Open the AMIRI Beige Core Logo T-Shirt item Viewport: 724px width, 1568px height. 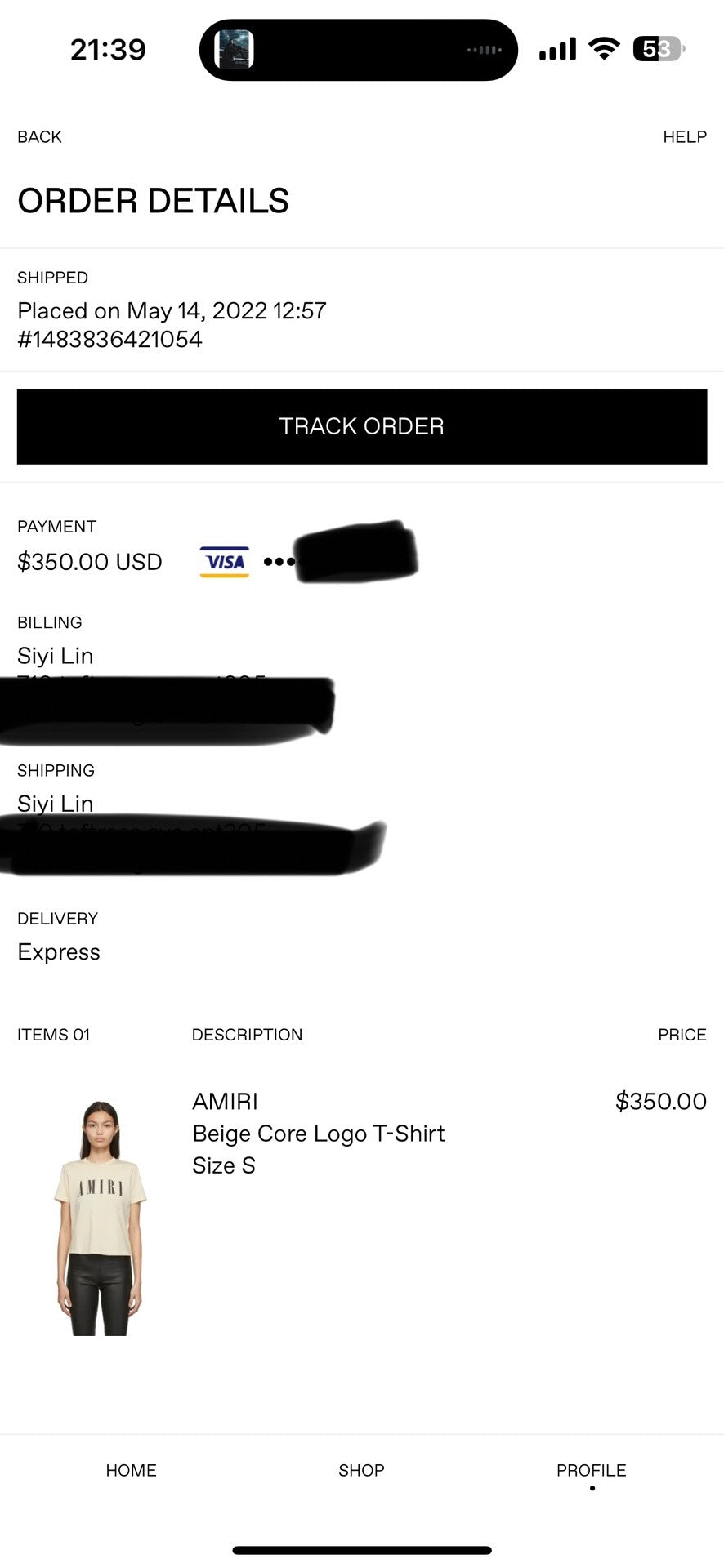coord(318,1133)
